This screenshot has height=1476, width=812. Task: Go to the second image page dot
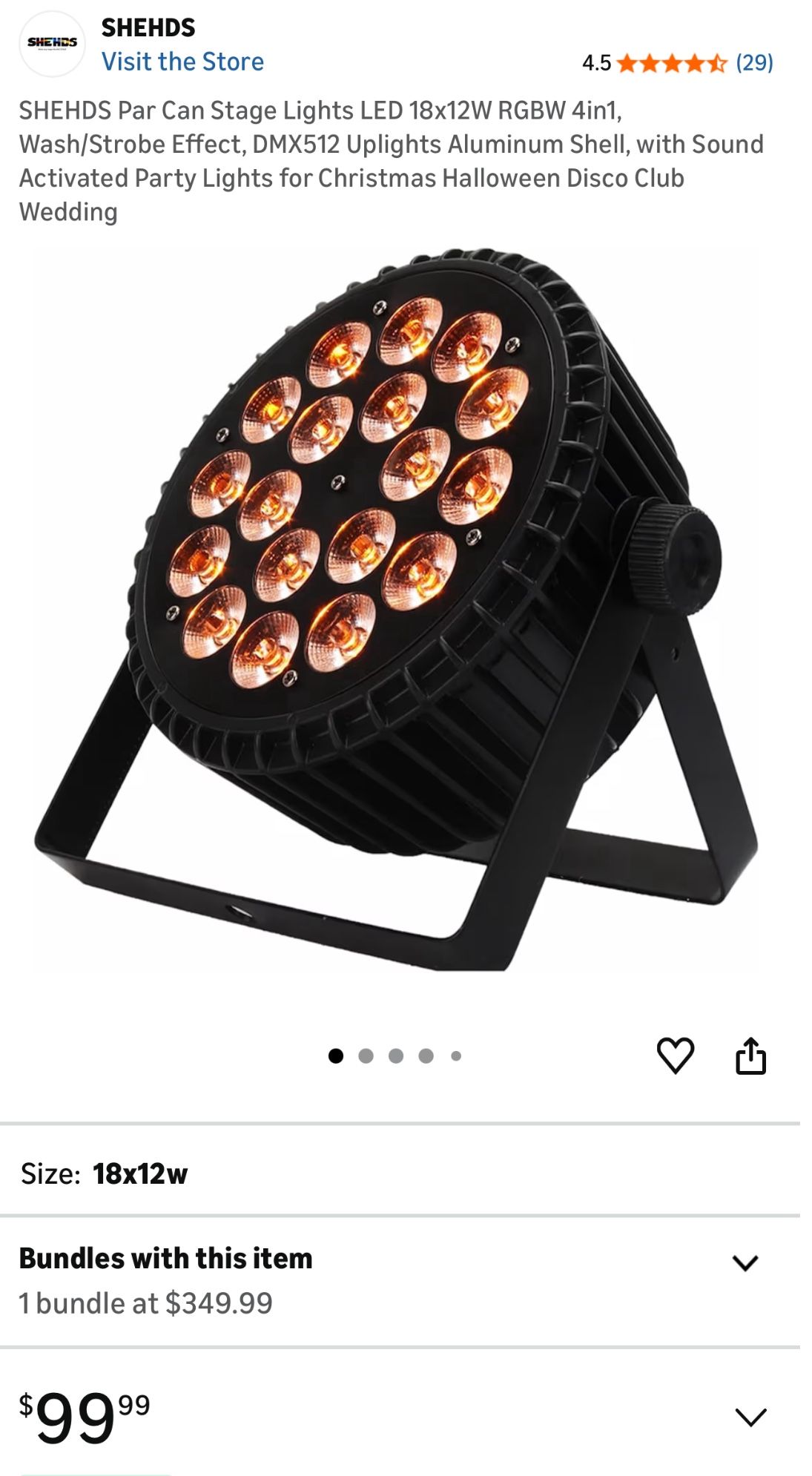click(x=366, y=1055)
